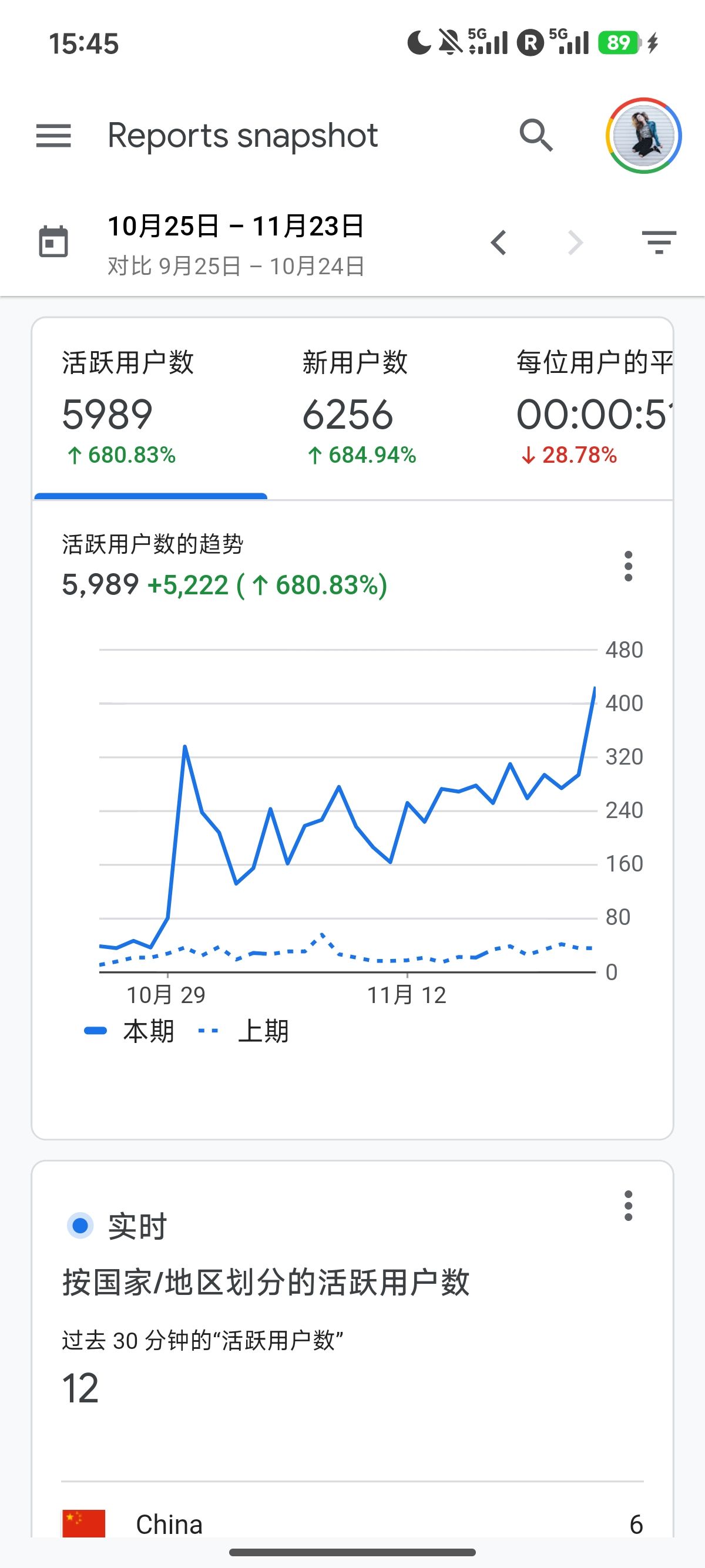Open search in Reports snapshot
The height and width of the screenshot is (1568, 705).
(x=536, y=135)
